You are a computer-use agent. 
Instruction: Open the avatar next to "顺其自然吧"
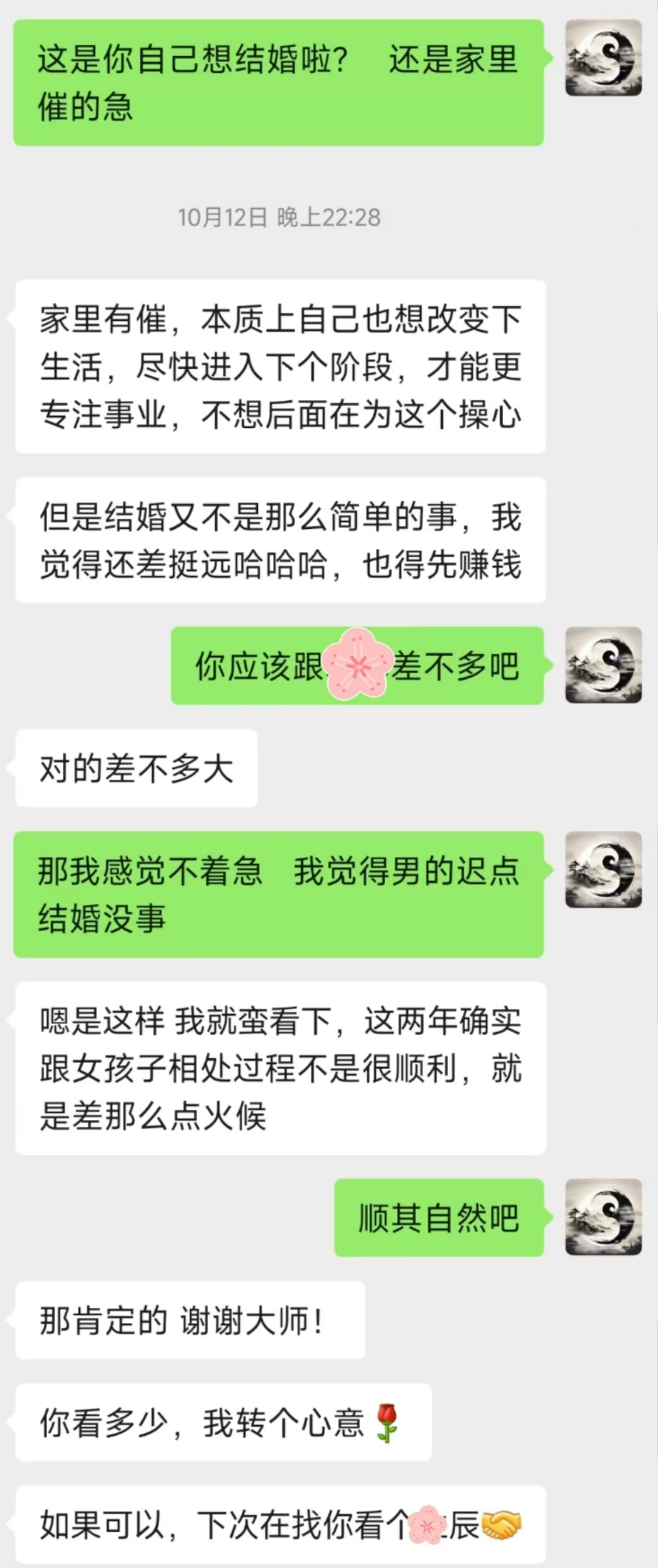pos(603,1217)
